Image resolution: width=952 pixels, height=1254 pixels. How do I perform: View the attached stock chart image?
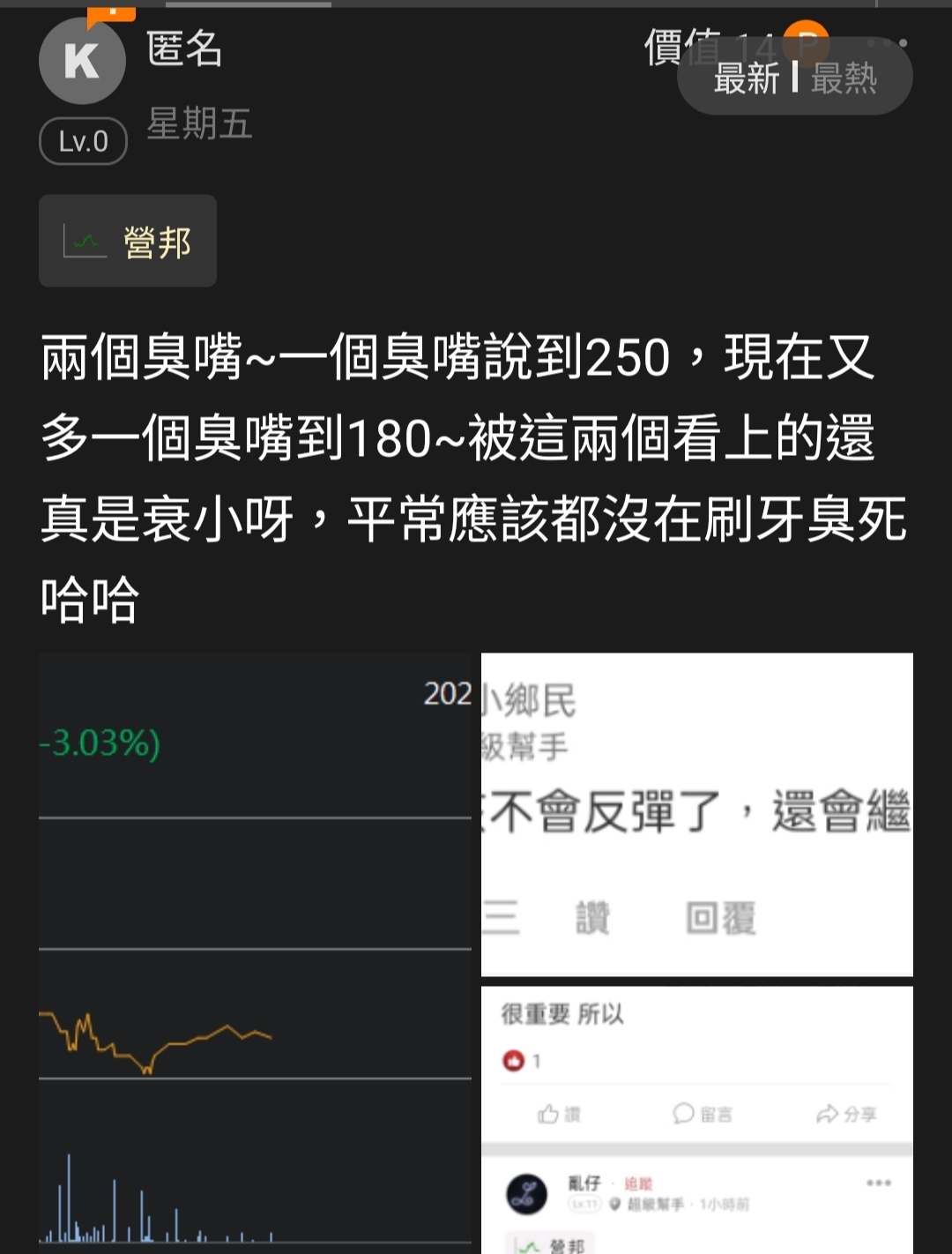pyautogui.click(x=256, y=951)
